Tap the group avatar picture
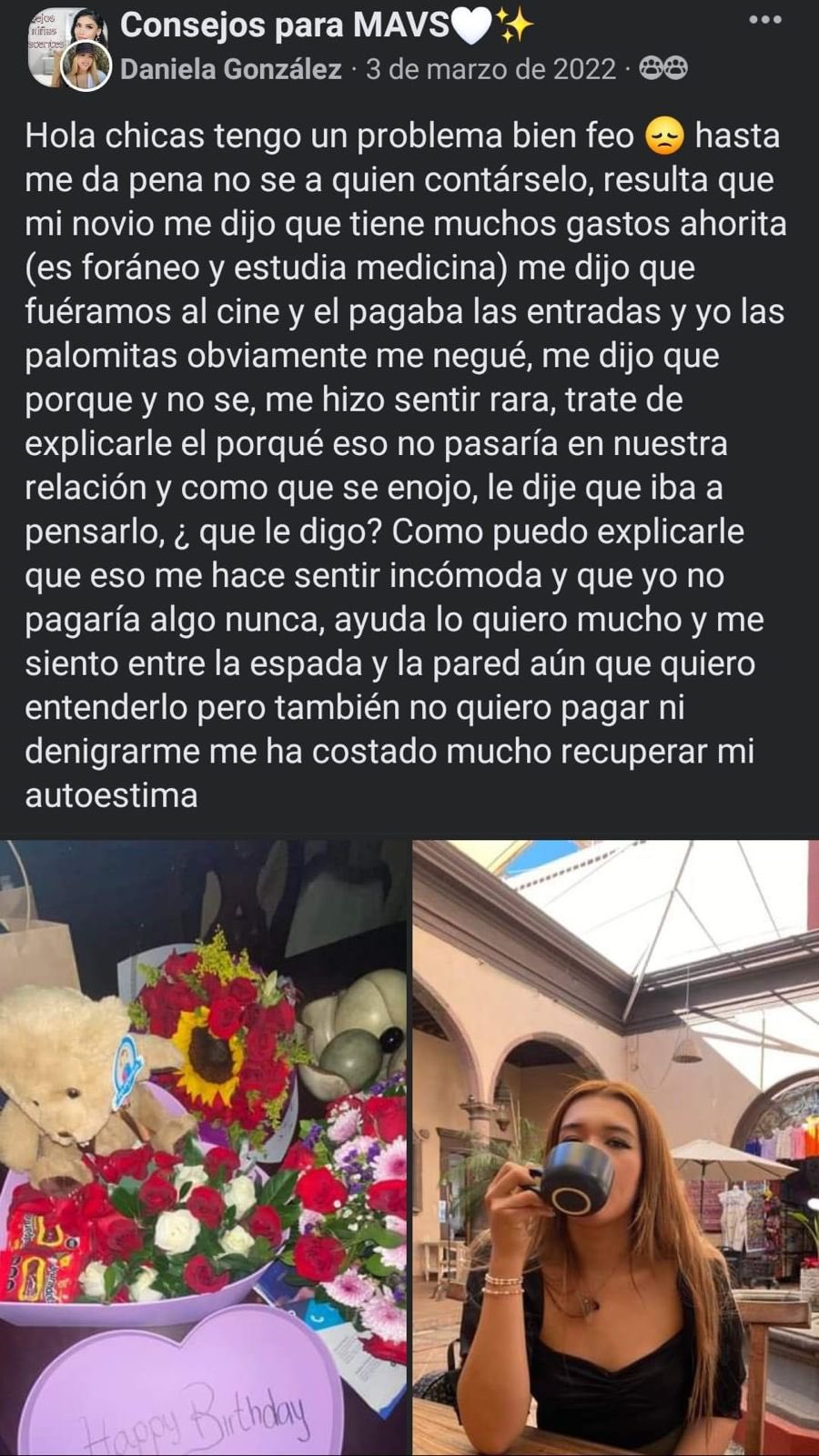The height and width of the screenshot is (1456, 819). (56, 35)
